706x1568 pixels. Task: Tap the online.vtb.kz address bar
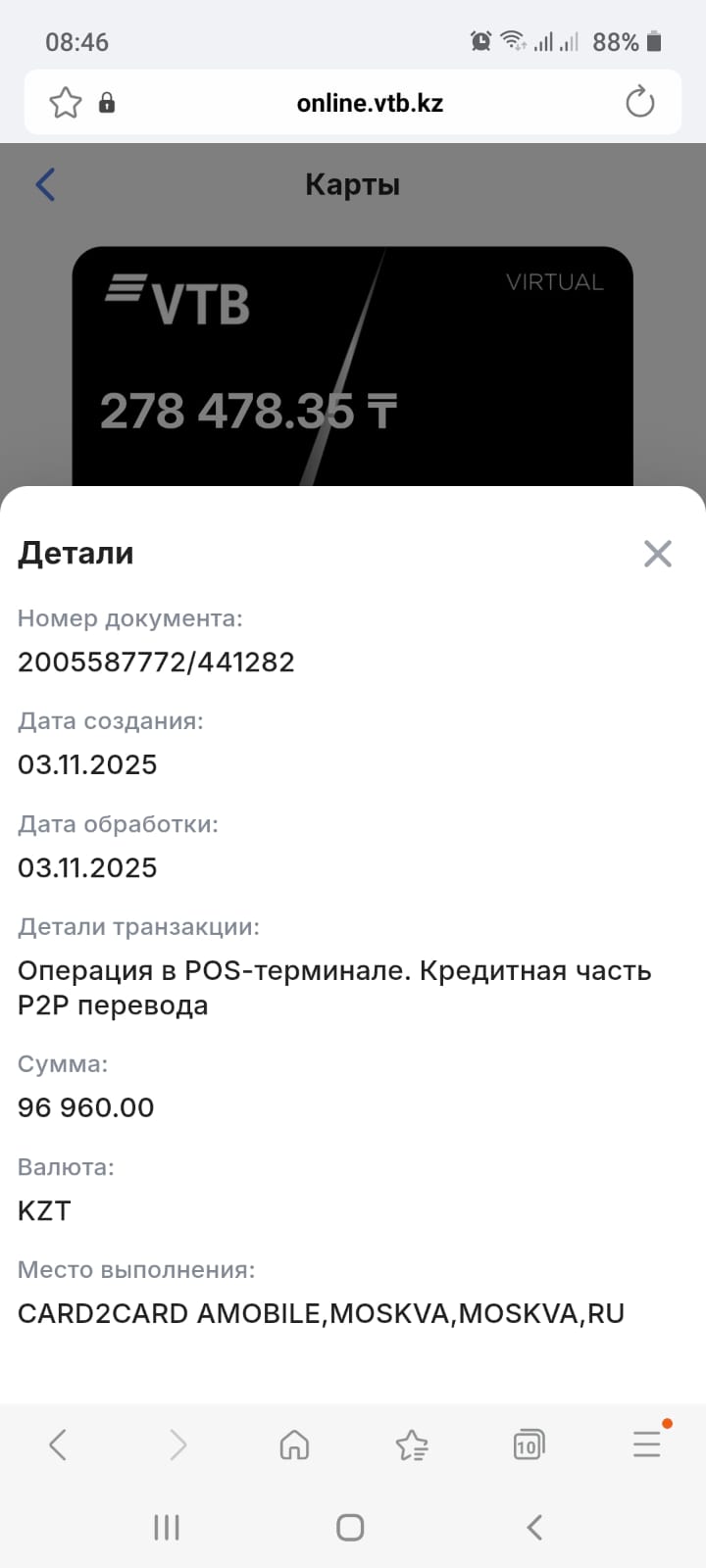pyautogui.click(x=370, y=103)
